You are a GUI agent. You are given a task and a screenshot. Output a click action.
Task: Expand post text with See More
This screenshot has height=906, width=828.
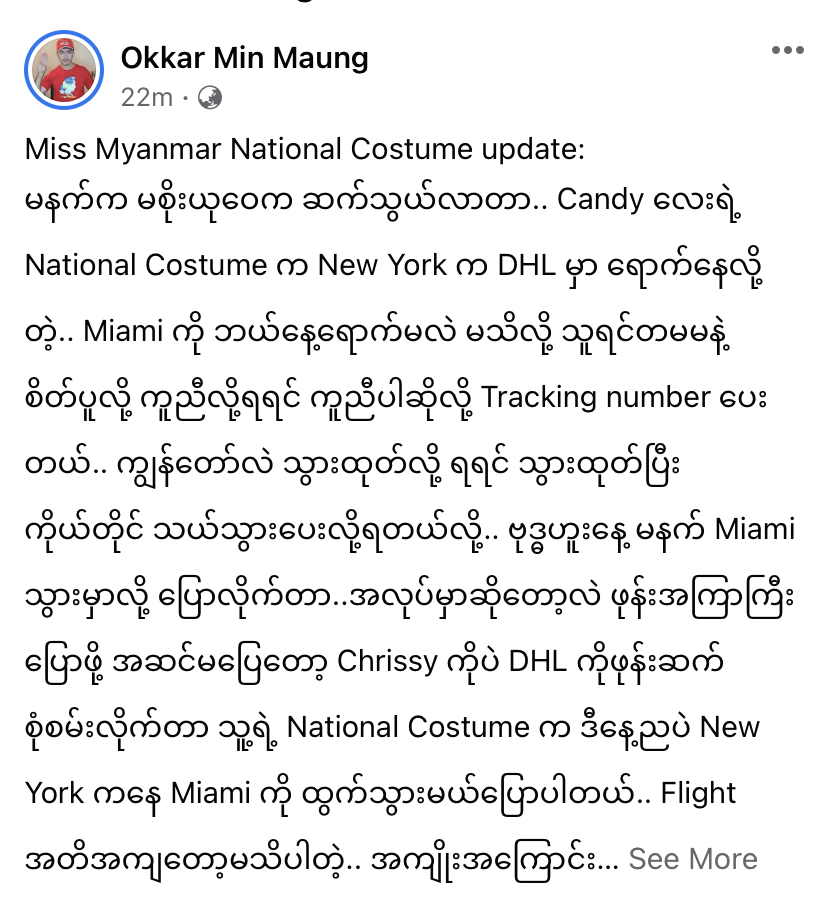(692, 859)
